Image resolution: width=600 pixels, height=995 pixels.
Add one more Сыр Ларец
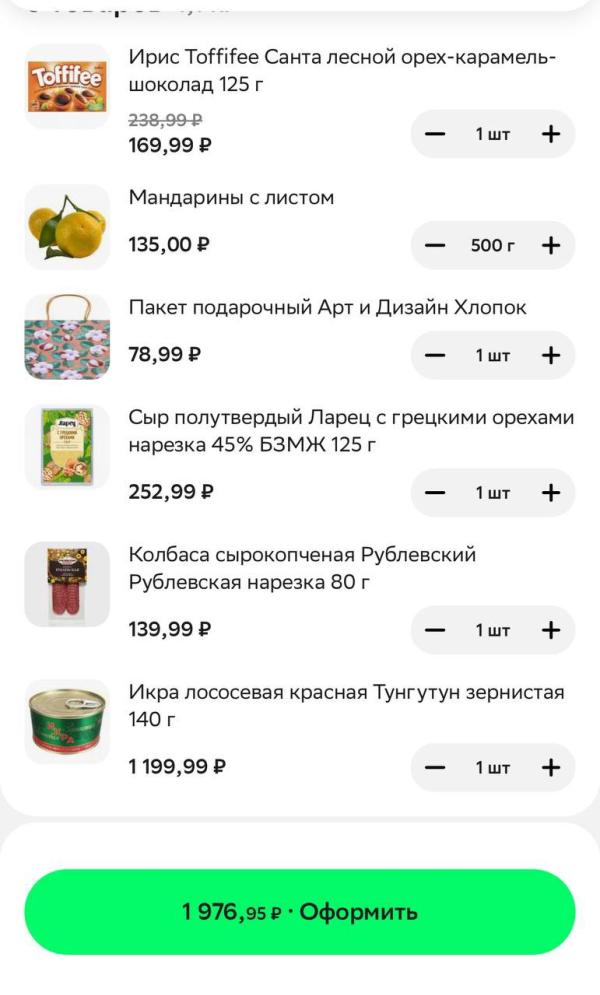(550, 492)
